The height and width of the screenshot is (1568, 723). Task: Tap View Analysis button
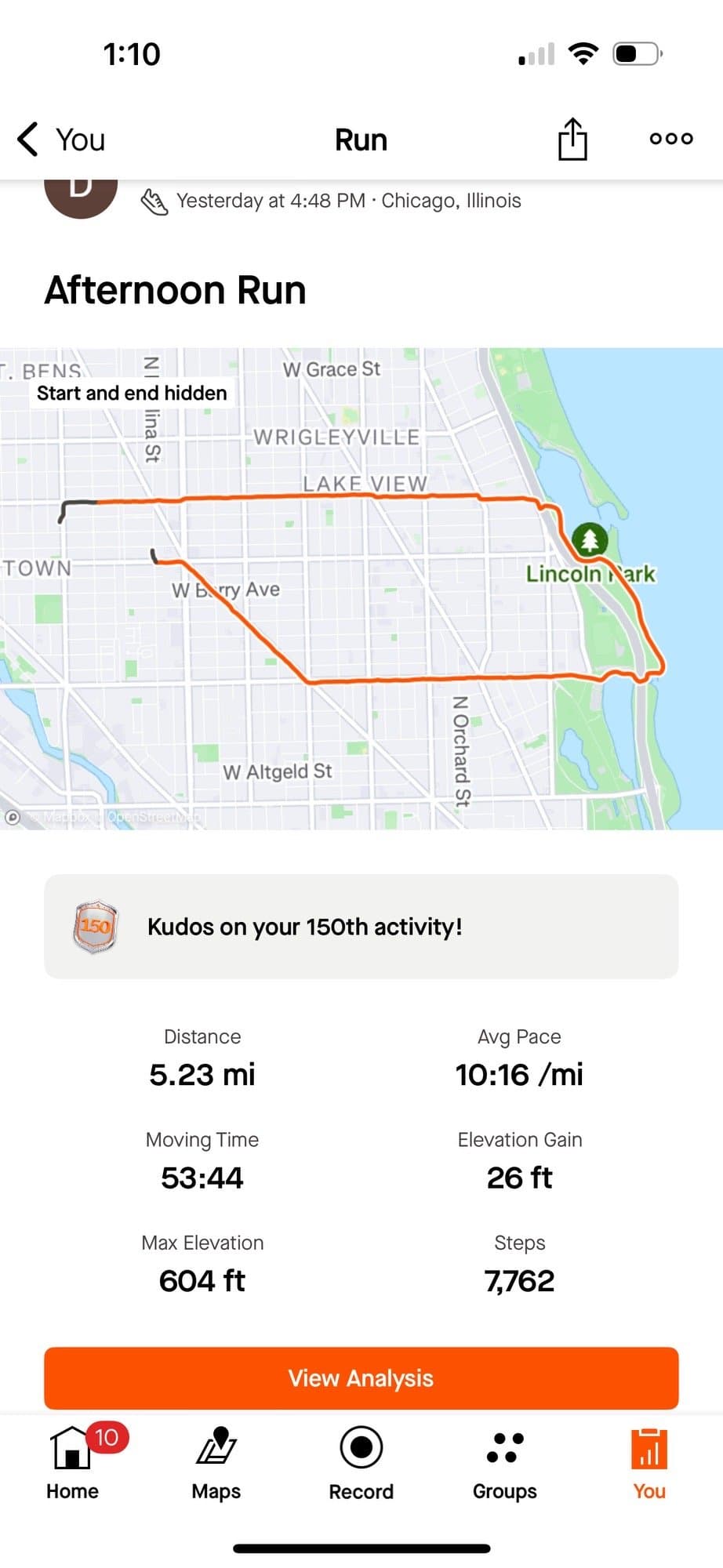pos(361,1377)
